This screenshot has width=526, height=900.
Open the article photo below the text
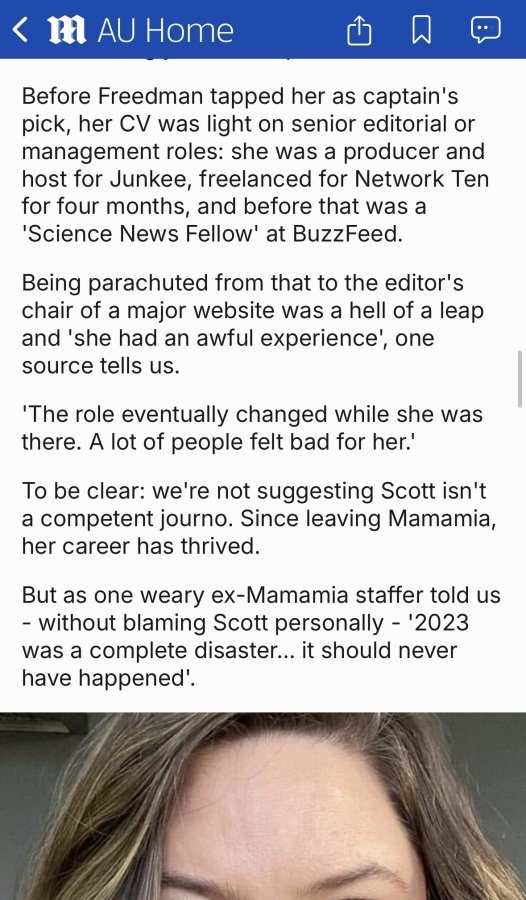pyautogui.click(x=263, y=806)
